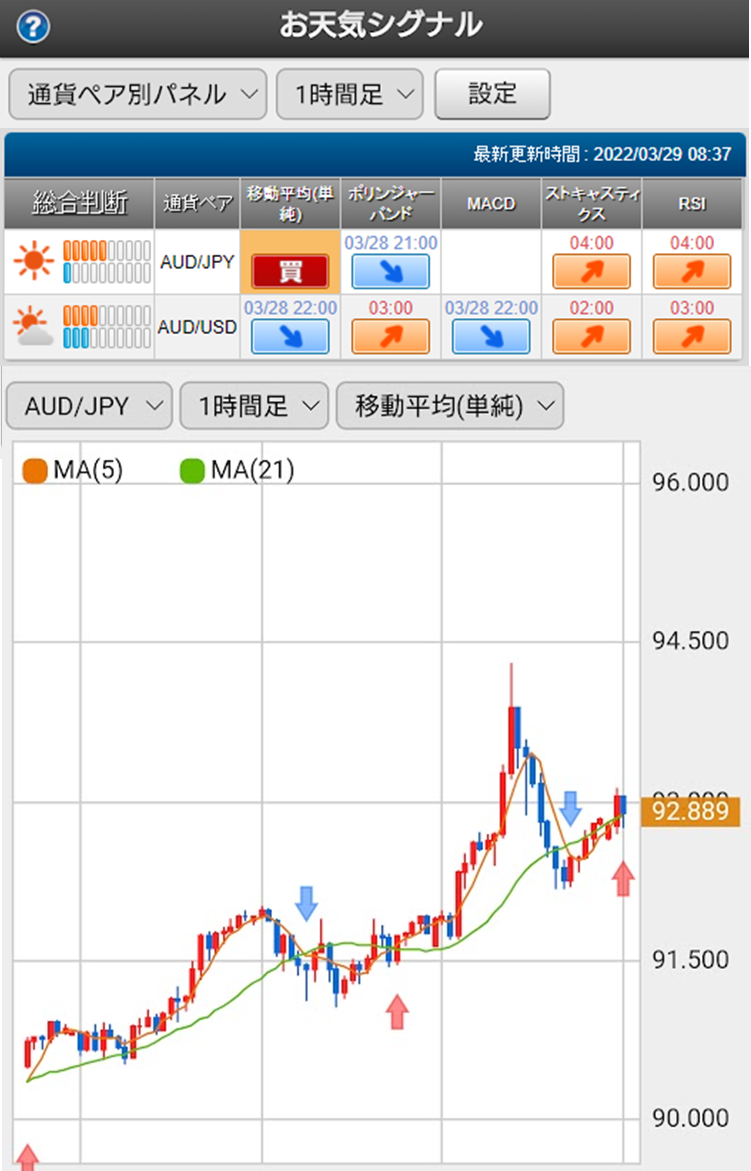The height and width of the screenshot is (1171, 751).
Task: Tap AUD/USD stochastics 02:00 up-arrow signal
Action: [x=591, y=337]
